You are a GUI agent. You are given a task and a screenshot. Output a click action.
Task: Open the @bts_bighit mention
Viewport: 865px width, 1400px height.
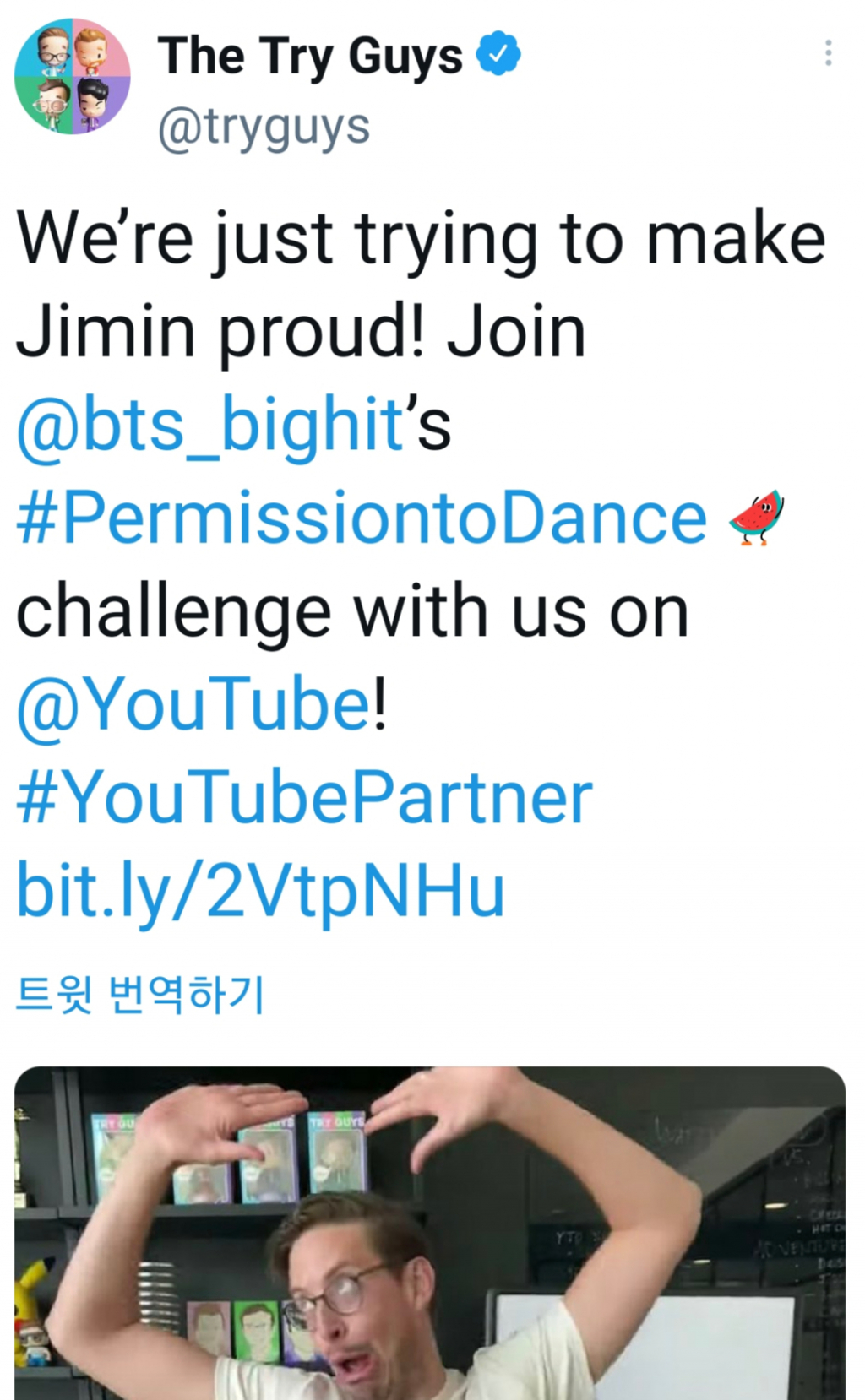(x=209, y=425)
